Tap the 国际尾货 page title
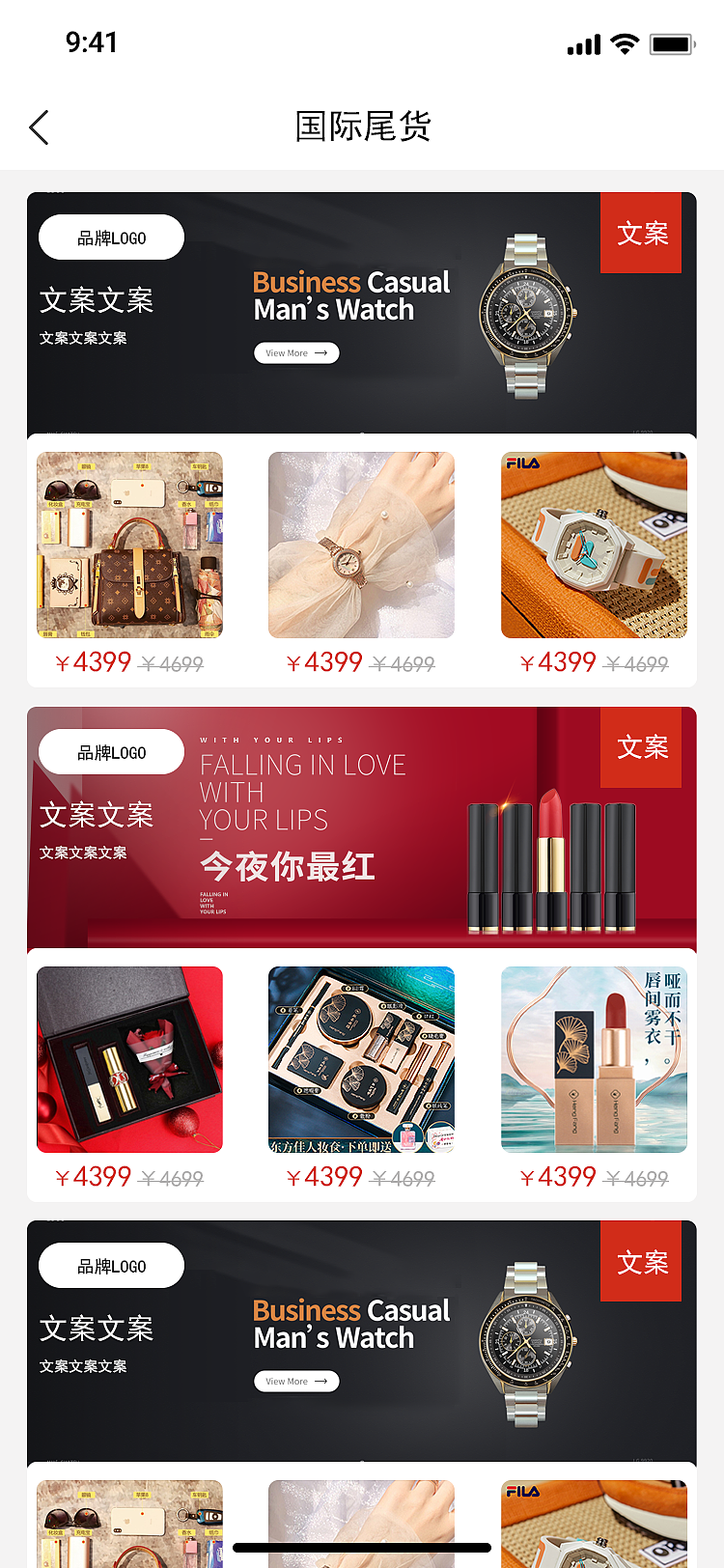Screen dimensions: 724x1568 tap(362, 126)
